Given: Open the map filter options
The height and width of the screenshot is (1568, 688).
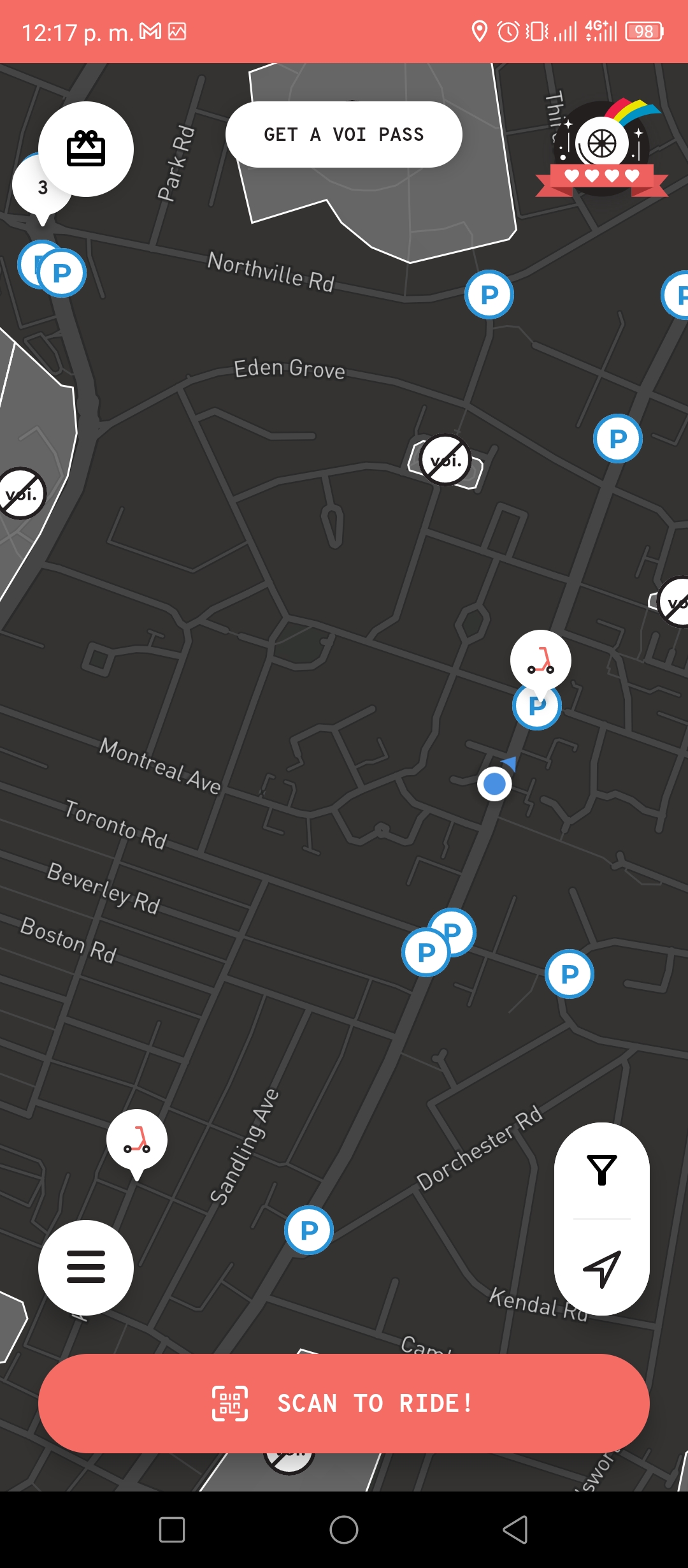Looking at the screenshot, I should 602,1170.
